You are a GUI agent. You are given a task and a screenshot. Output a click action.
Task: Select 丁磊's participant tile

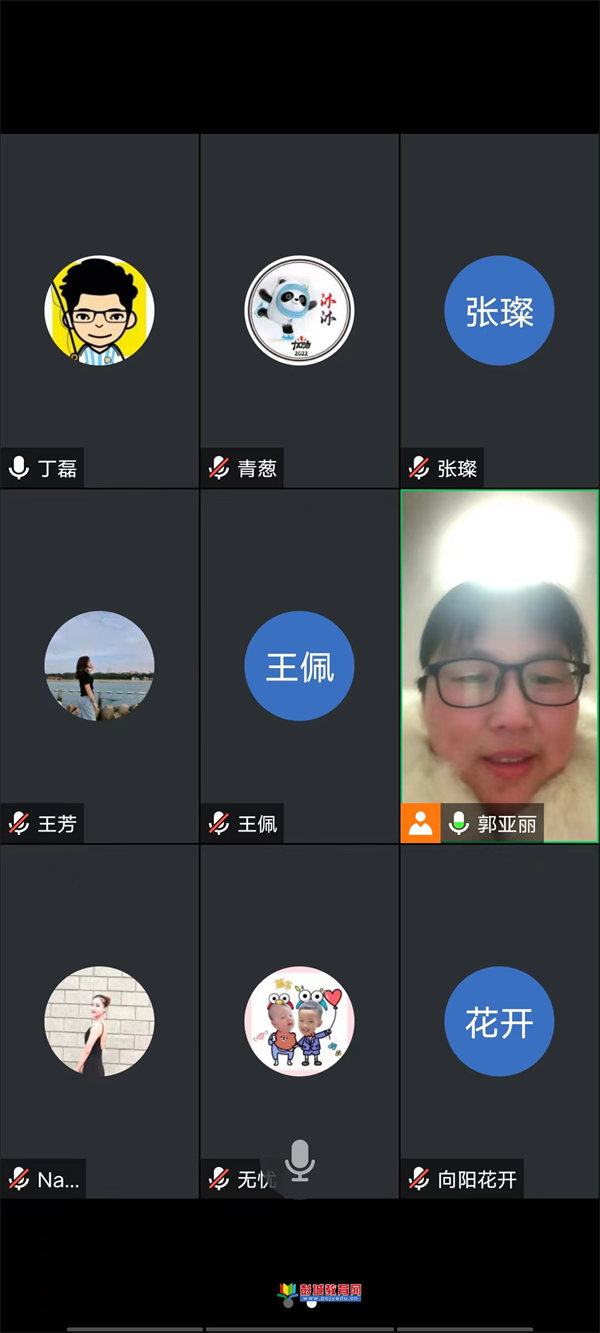click(99, 310)
